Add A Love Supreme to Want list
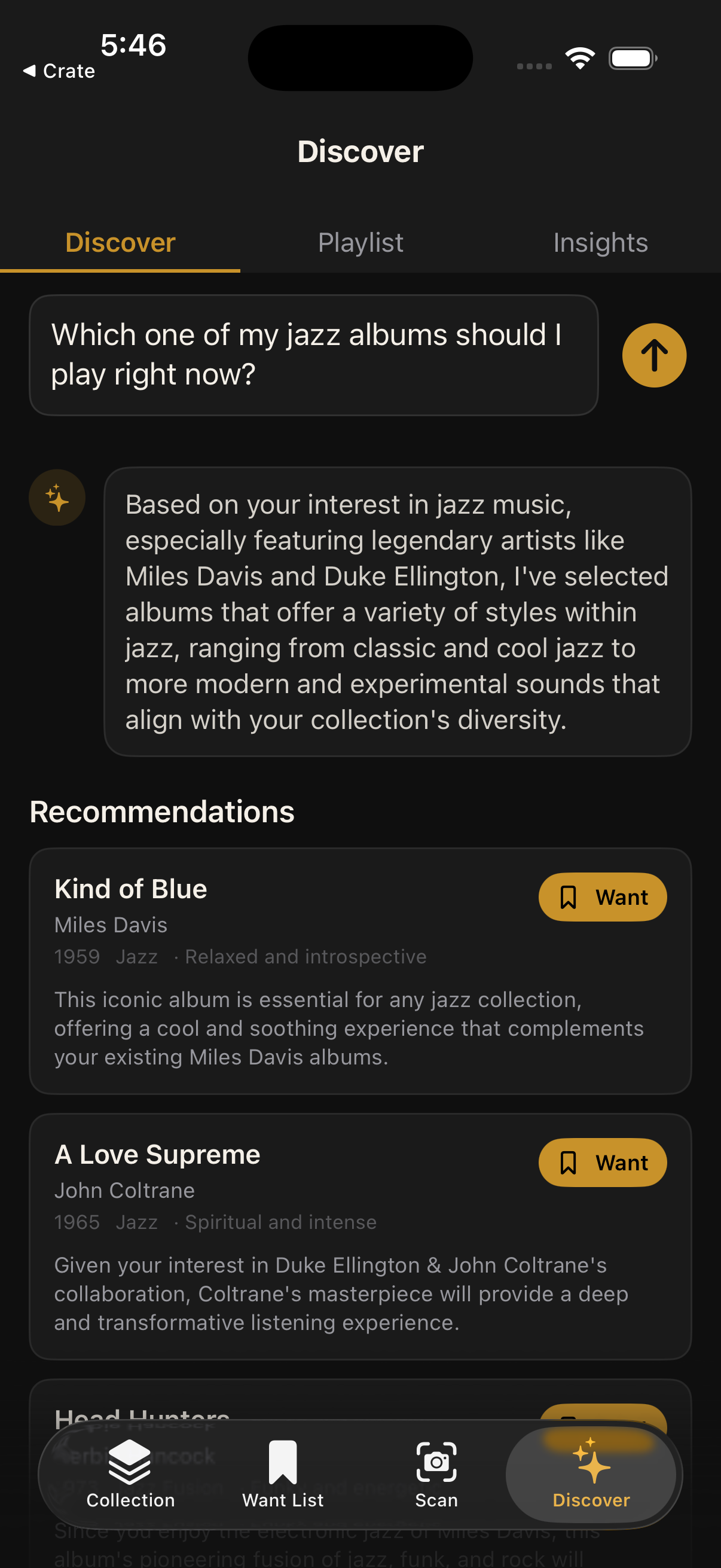The height and width of the screenshot is (1568, 721). pos(602,1162)
